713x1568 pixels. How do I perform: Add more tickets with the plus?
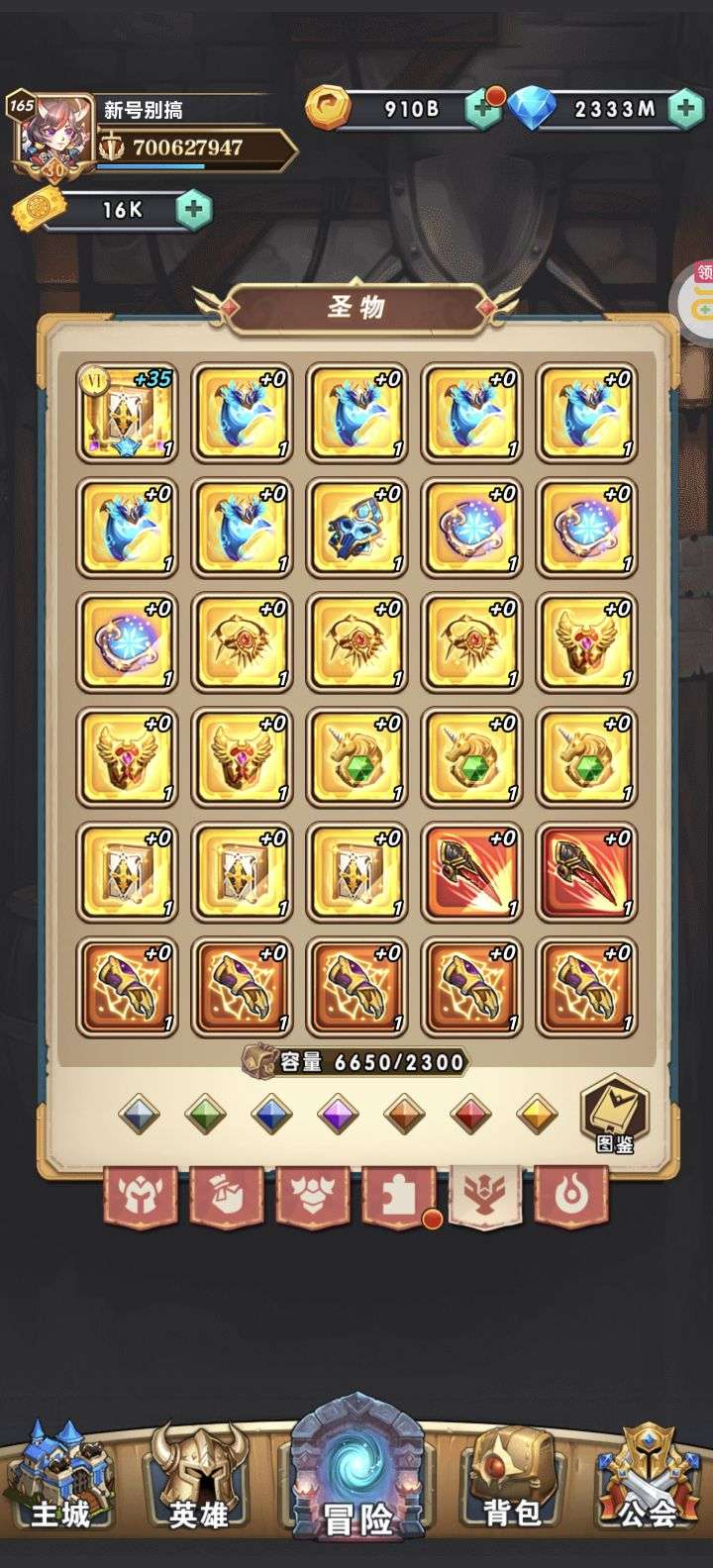click(193, 210)
